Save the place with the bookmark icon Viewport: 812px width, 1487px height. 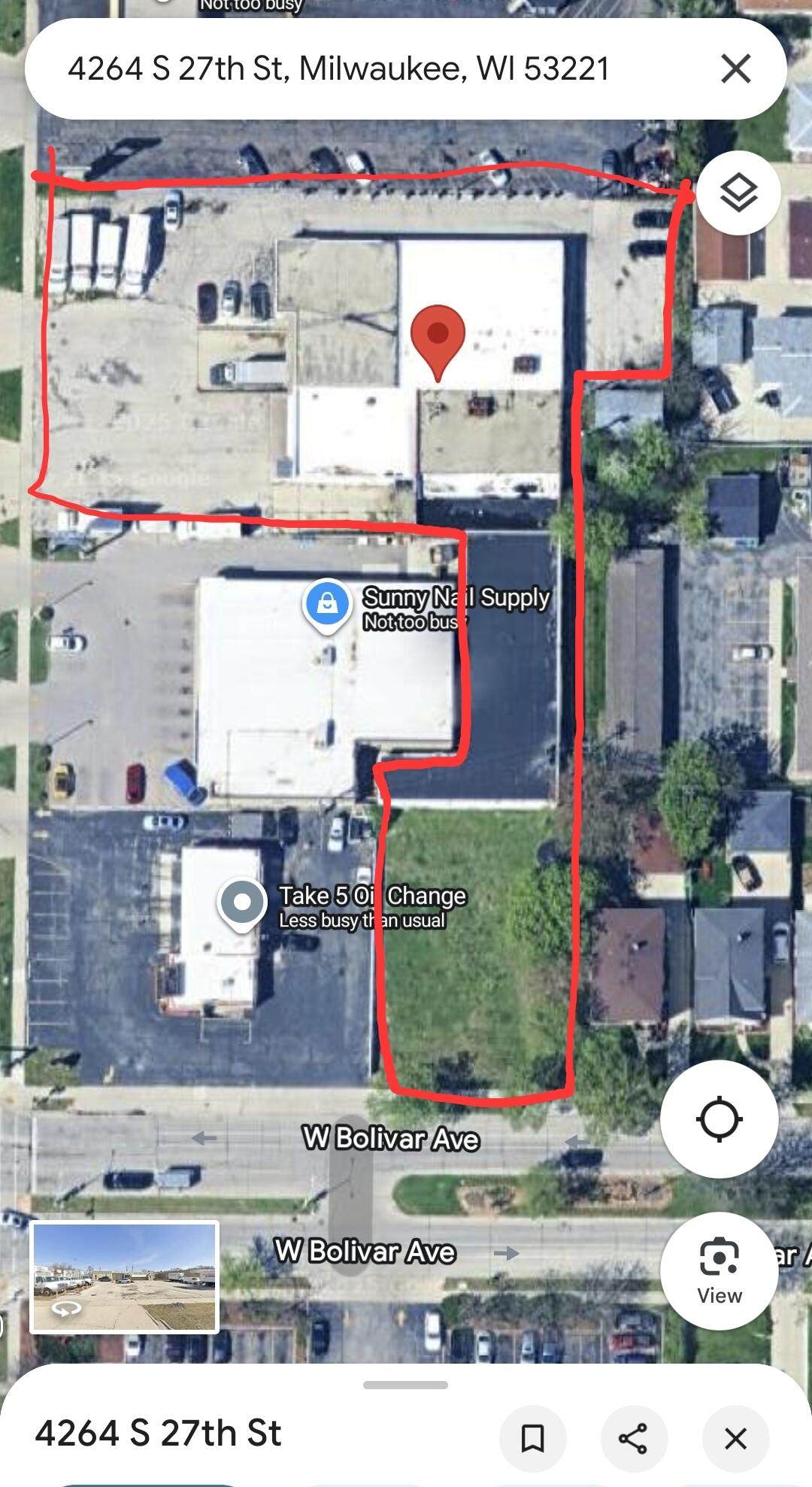click(532, 1438)
